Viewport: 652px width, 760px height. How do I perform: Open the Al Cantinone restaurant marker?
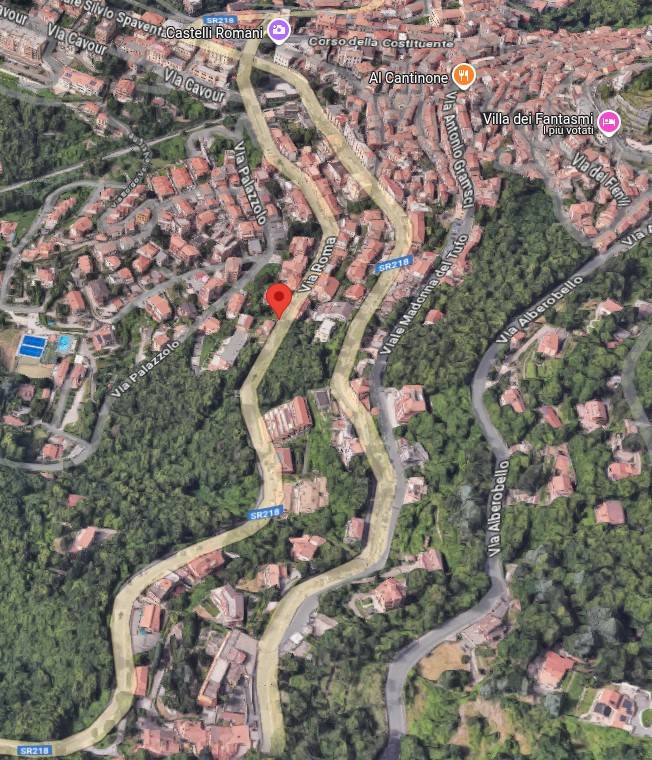[x=462, y=76]
